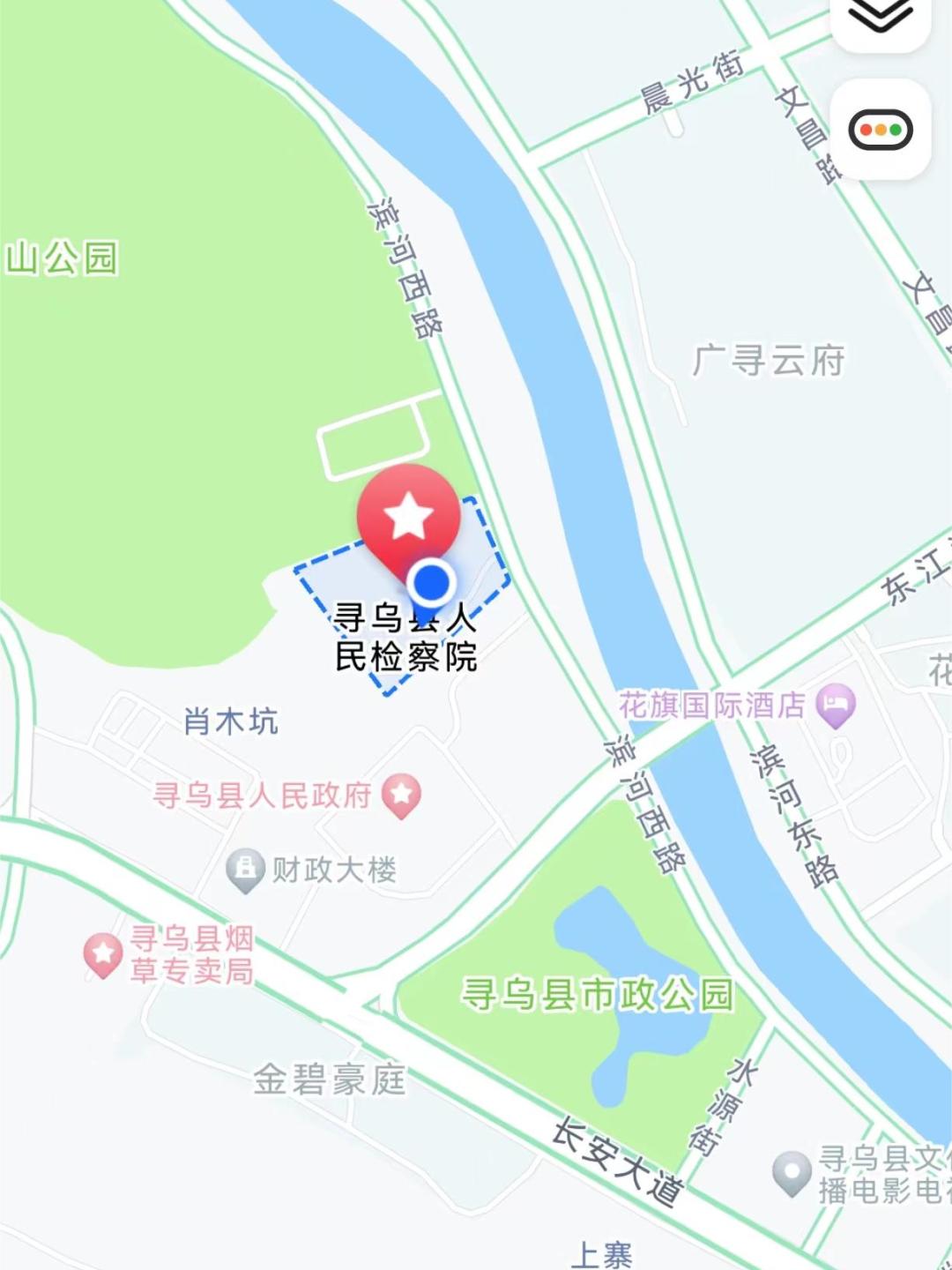This screenshot has height=1270, width=952.
Task: Tap the 财政大楼 building marker
Action: pos(245,869)
